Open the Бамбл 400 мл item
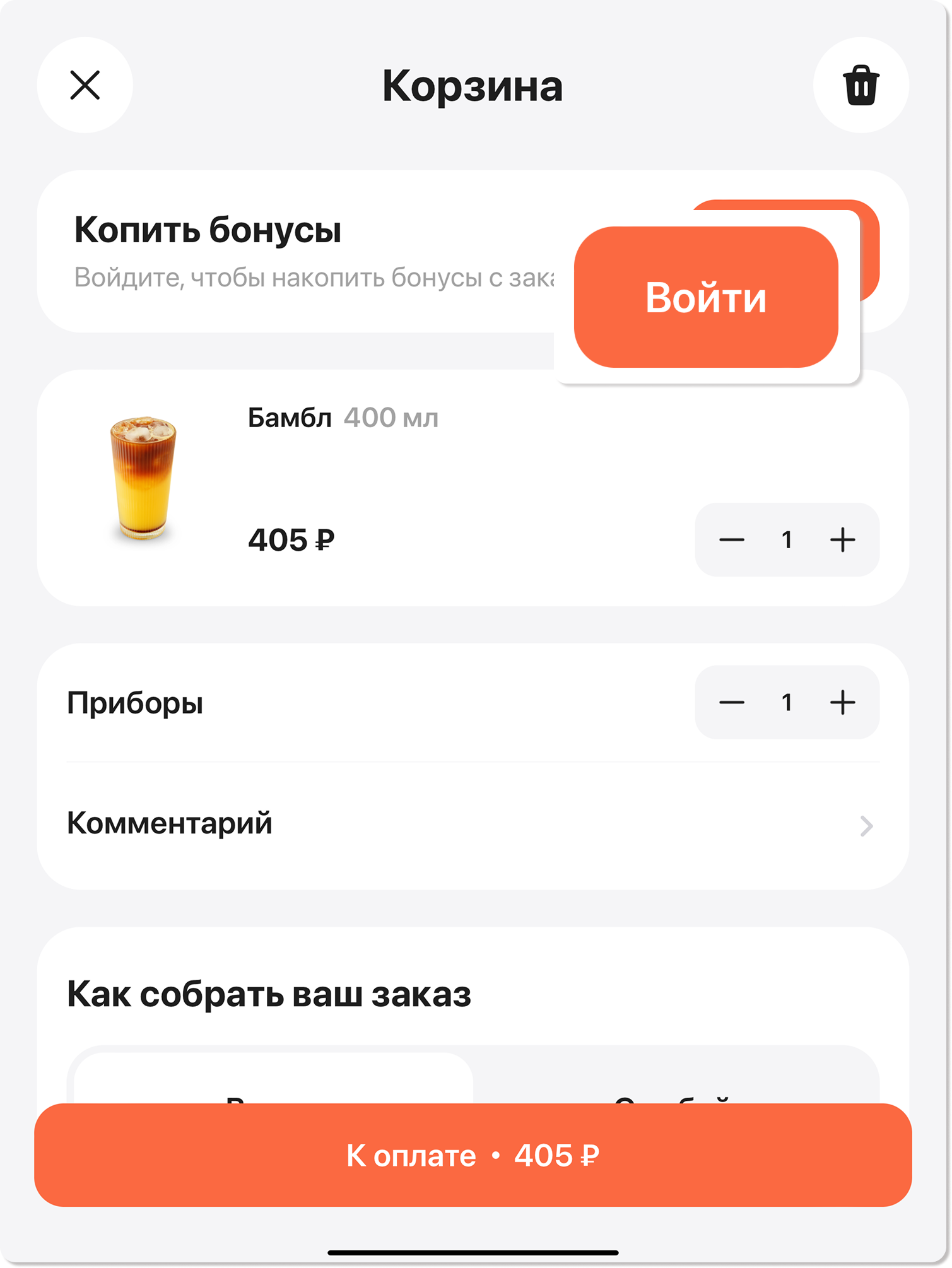 (x=343, y=418)
